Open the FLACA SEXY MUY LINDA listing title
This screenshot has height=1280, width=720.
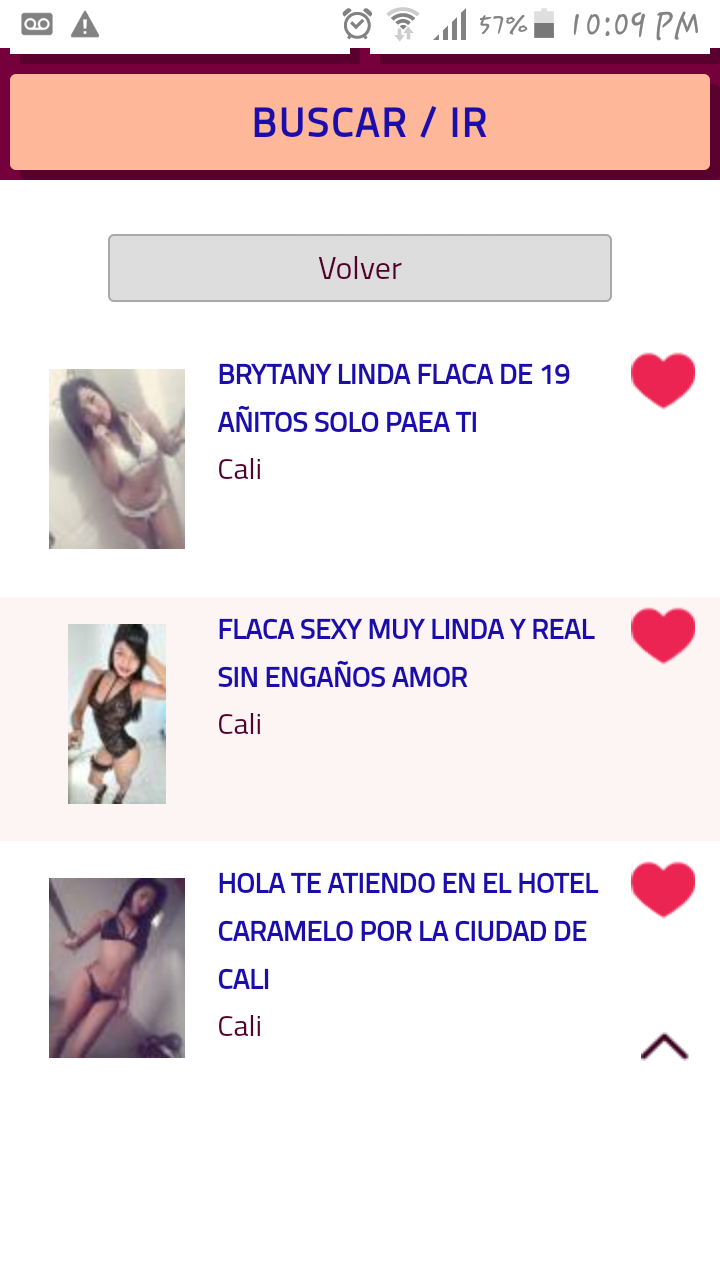coord(406,653)
